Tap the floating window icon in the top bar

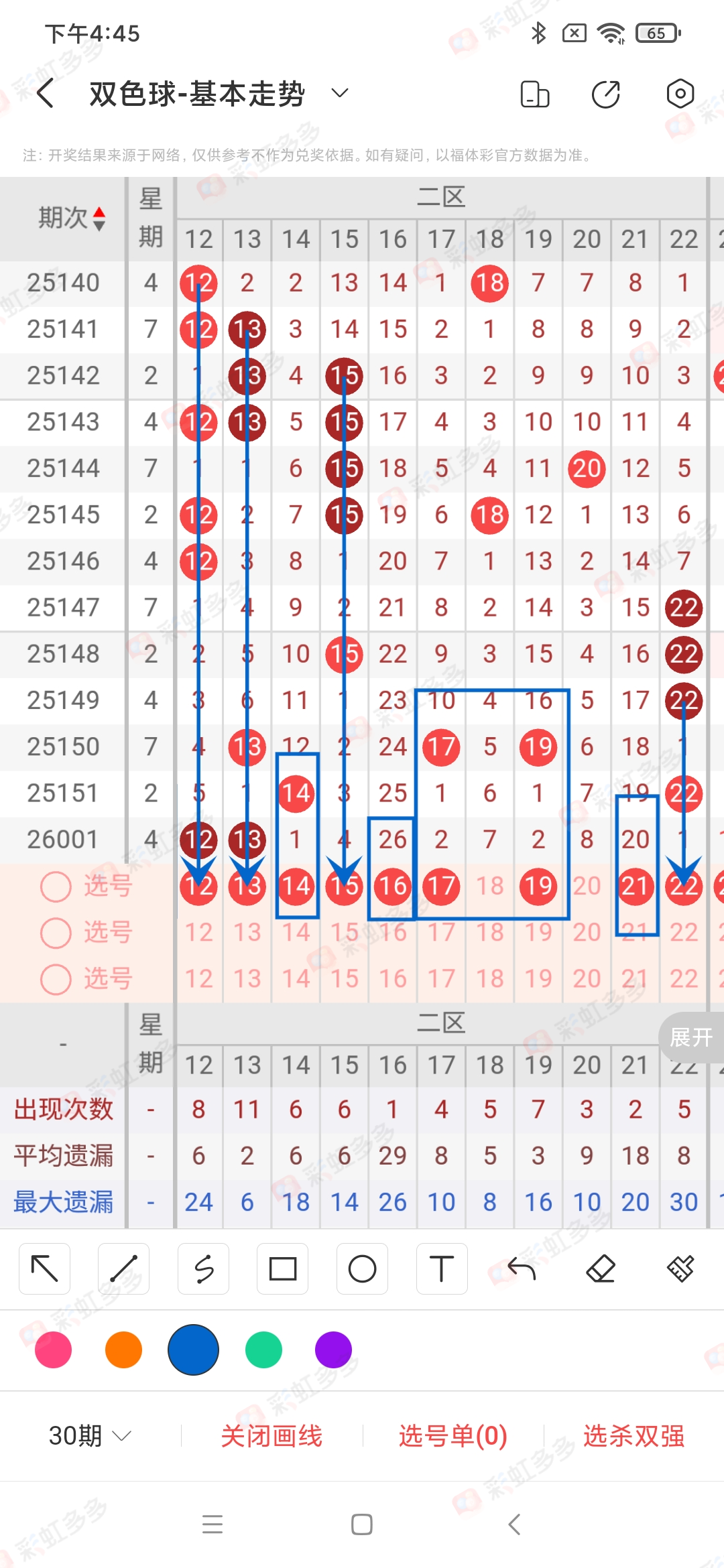point(533,94)
